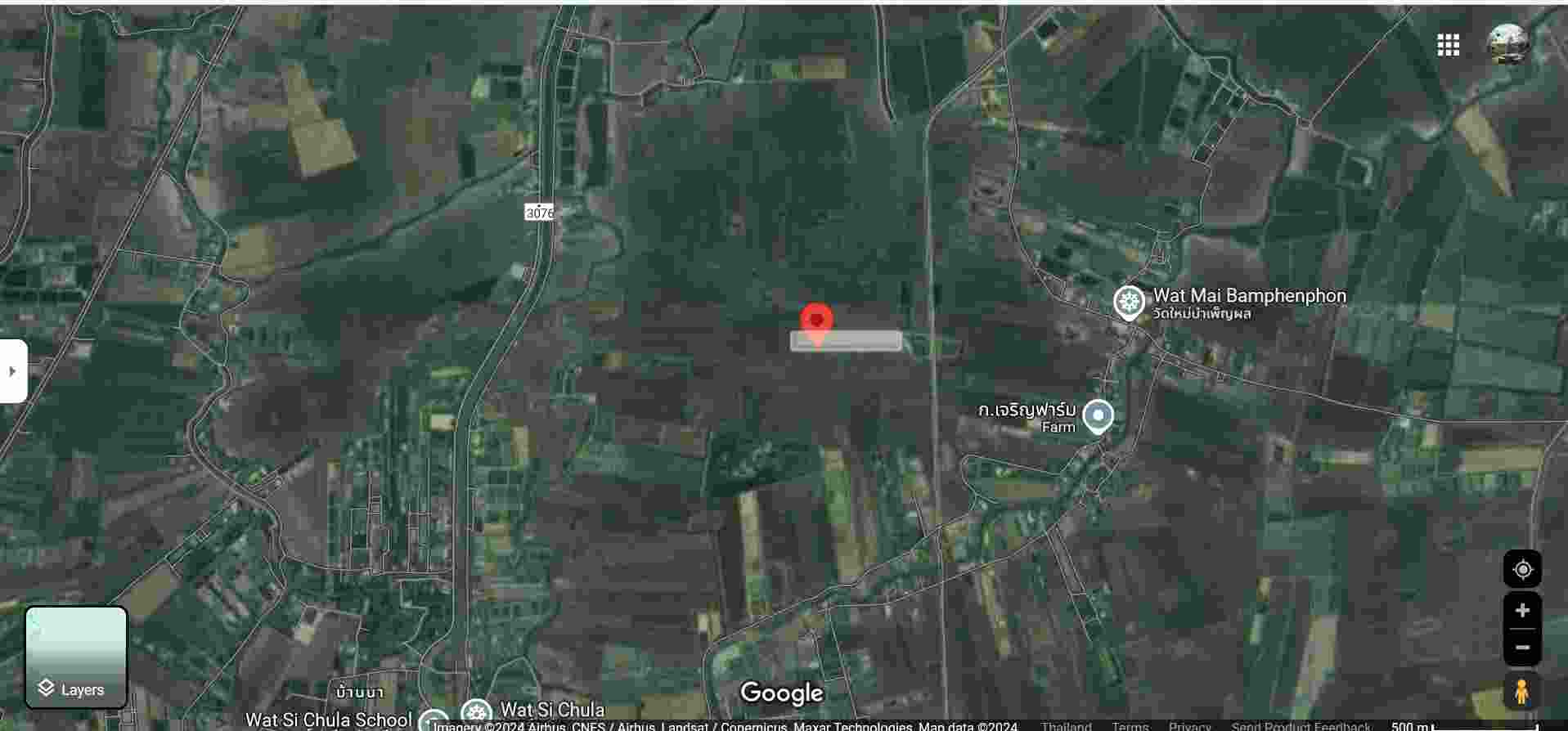Open the ก.เจริญฟาร์ม Farm place marker
The height and width of the screenshot is (731, 1568).
click(1098, 415)
